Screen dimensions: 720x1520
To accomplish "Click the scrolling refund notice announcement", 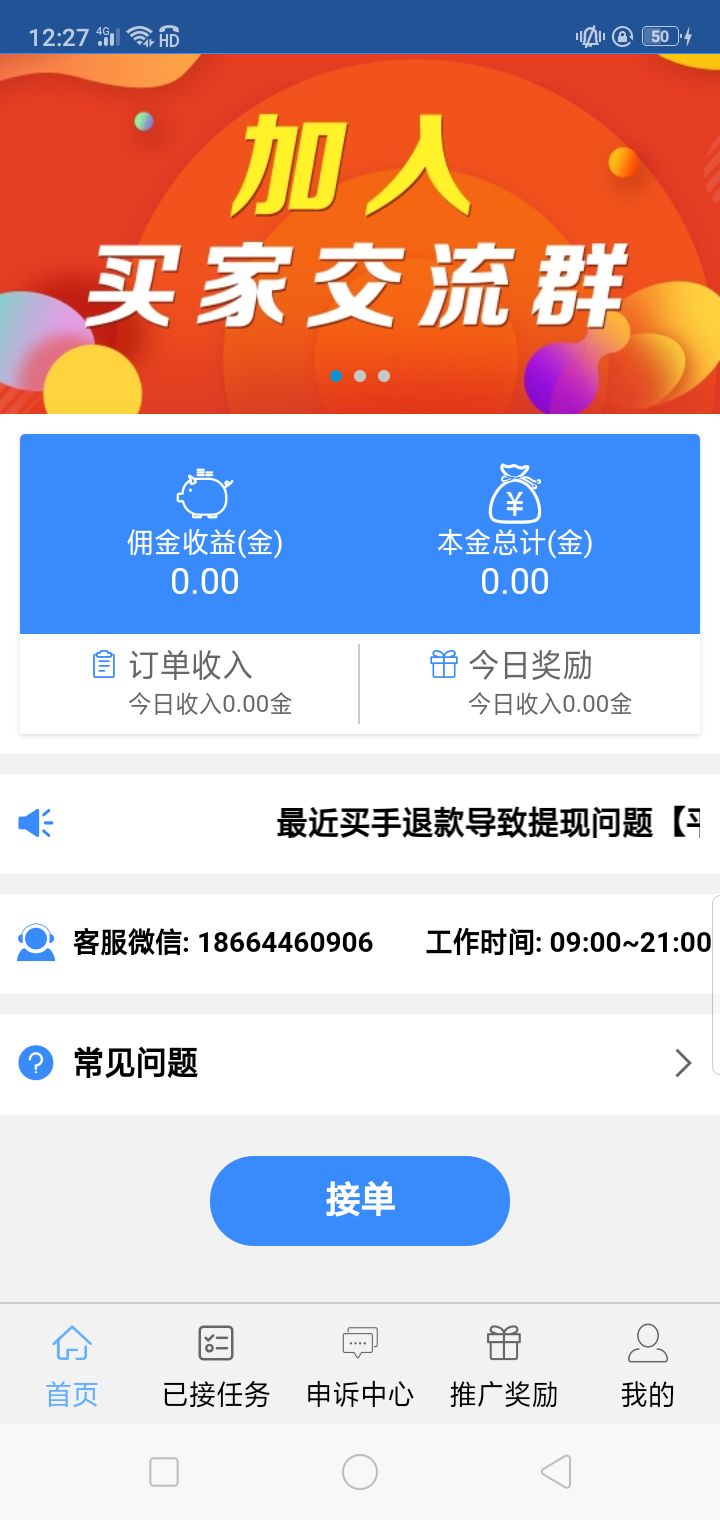I will pos(450,823).
